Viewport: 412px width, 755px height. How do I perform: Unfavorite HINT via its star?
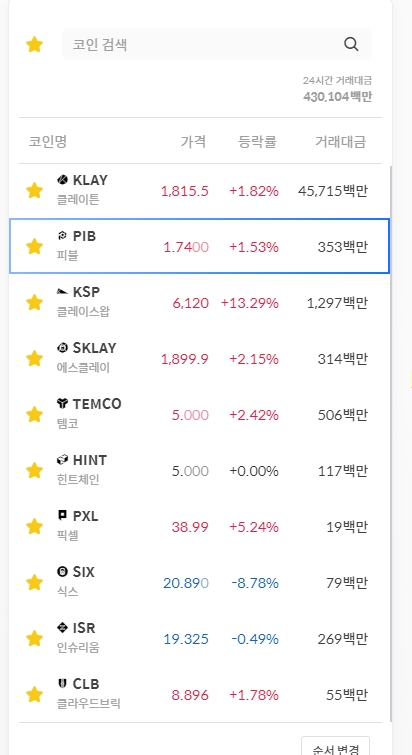click(x=34, y=470)
